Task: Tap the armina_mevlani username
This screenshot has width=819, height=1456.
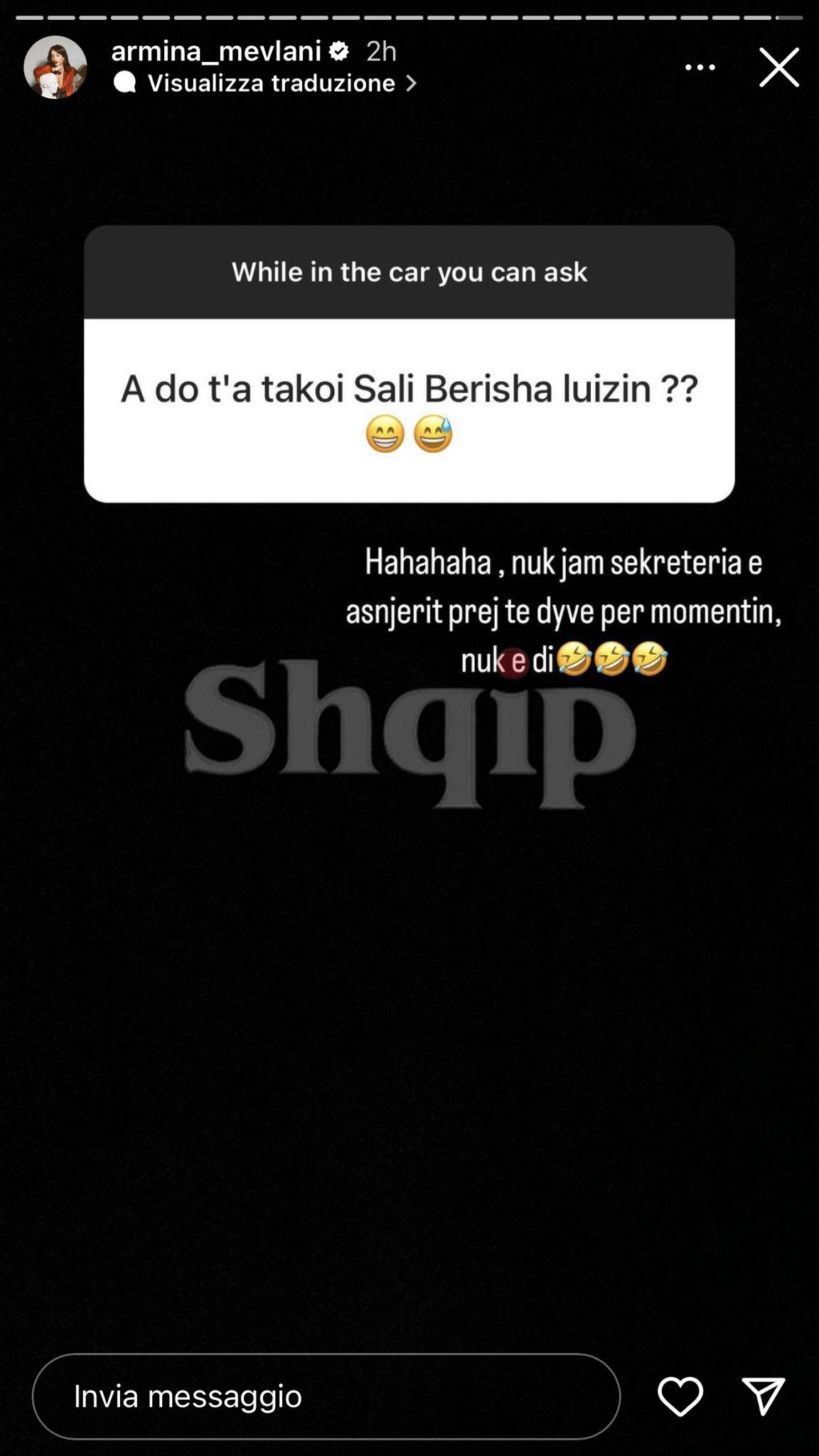Action: click(216, 51)
